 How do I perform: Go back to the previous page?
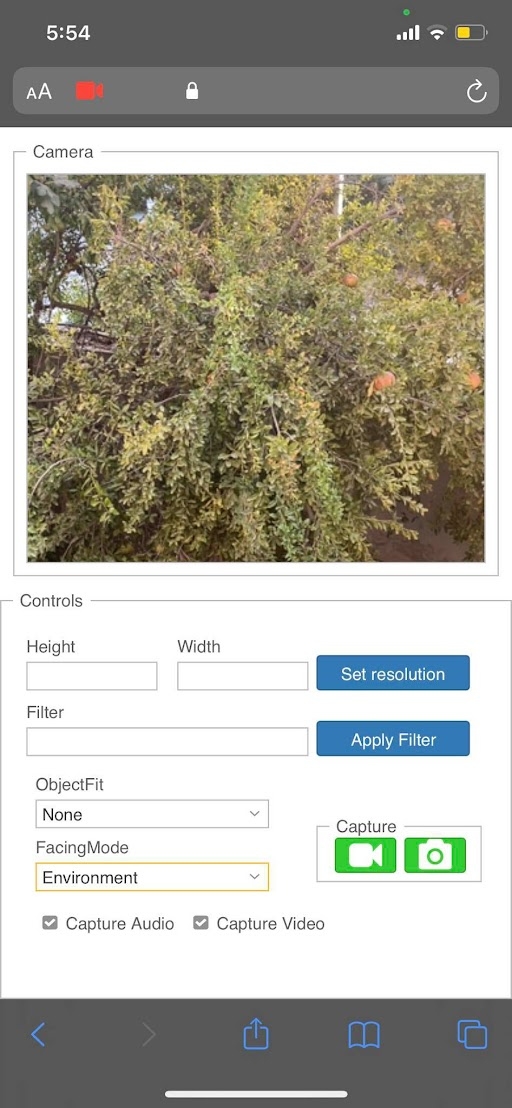(38, 1035)
